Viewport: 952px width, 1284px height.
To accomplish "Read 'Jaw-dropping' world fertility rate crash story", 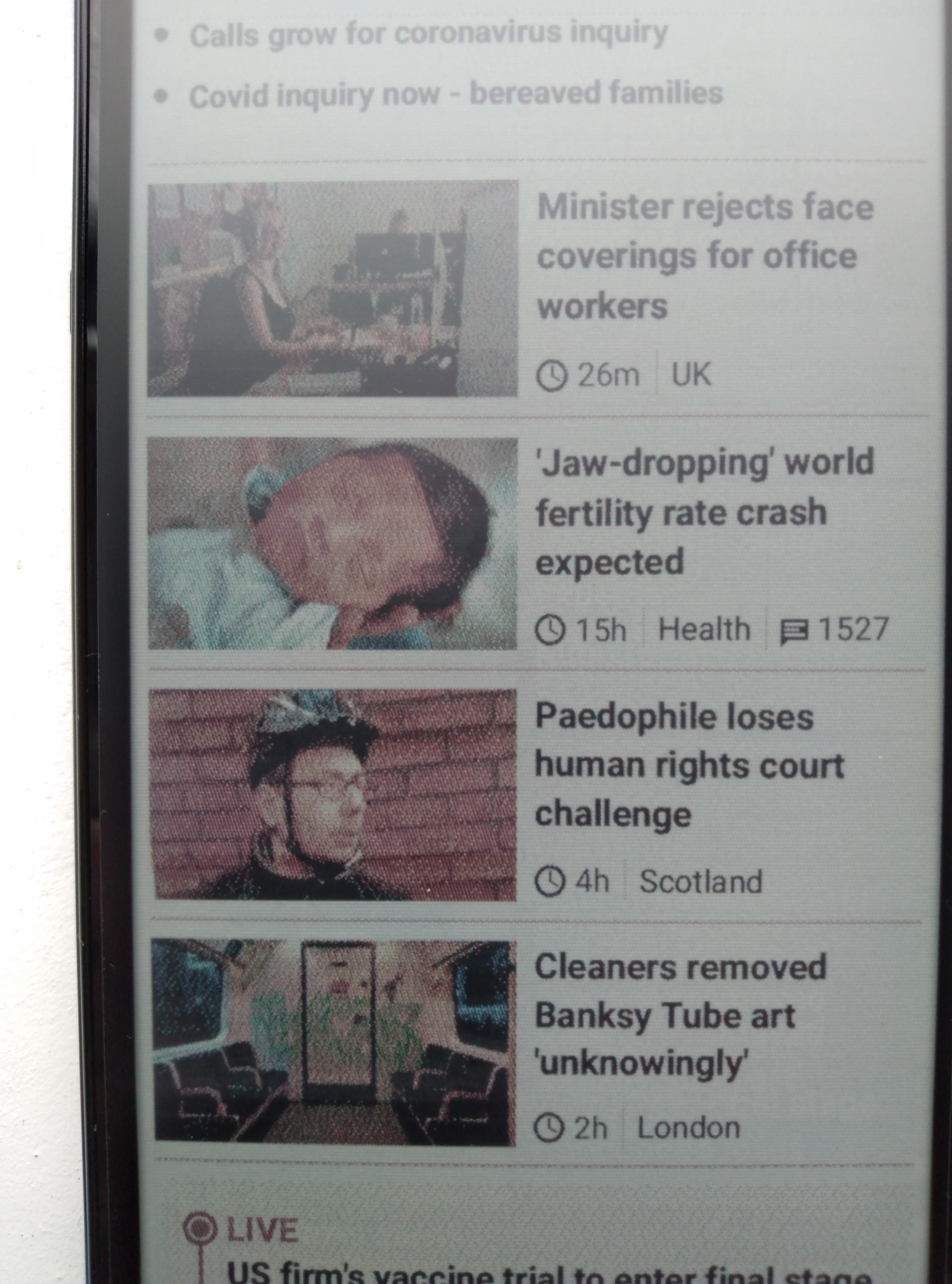I will [x=704, y=511].
